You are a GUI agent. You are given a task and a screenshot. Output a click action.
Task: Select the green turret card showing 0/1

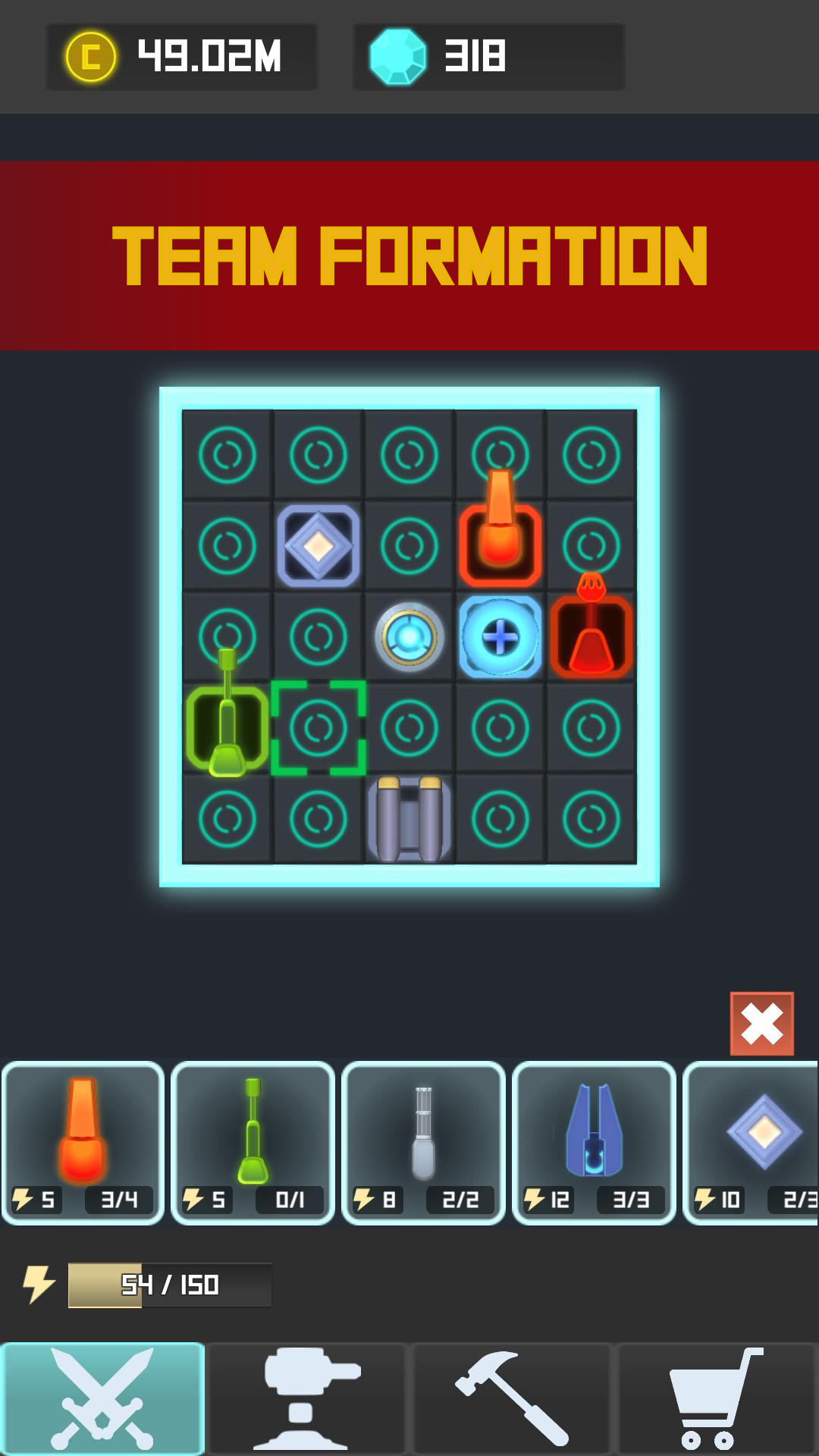(x=253, y=1143)
